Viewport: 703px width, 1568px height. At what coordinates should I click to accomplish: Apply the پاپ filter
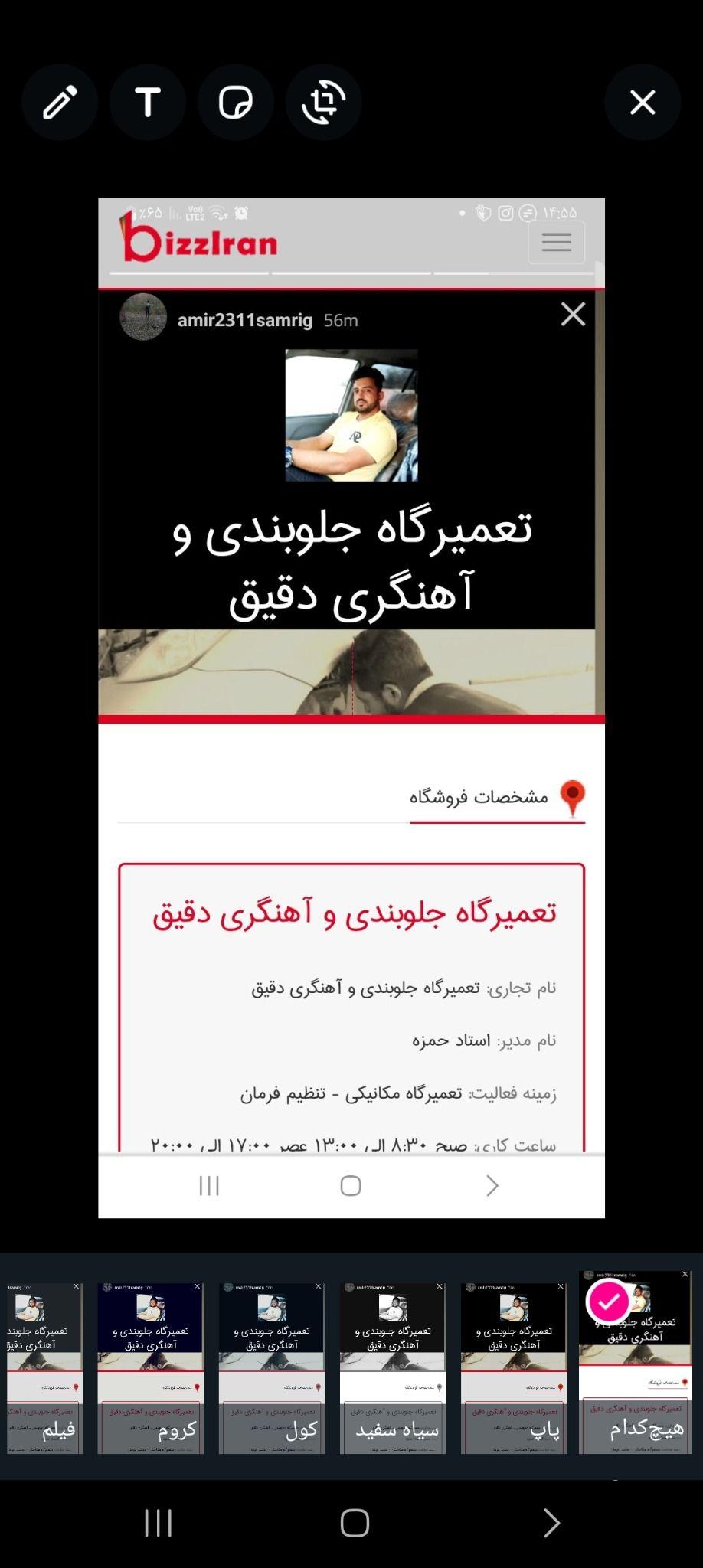[x=514, y=1368]
